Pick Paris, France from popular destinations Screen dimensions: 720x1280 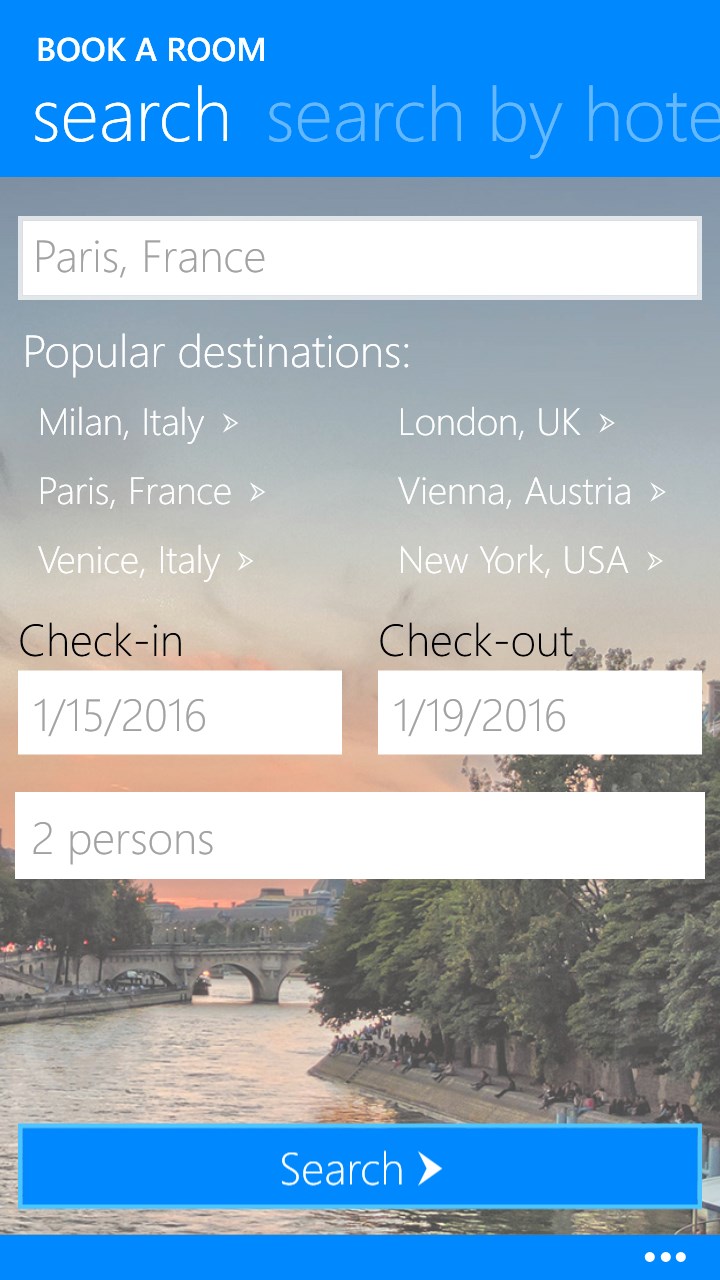click(x=152, y=492)
